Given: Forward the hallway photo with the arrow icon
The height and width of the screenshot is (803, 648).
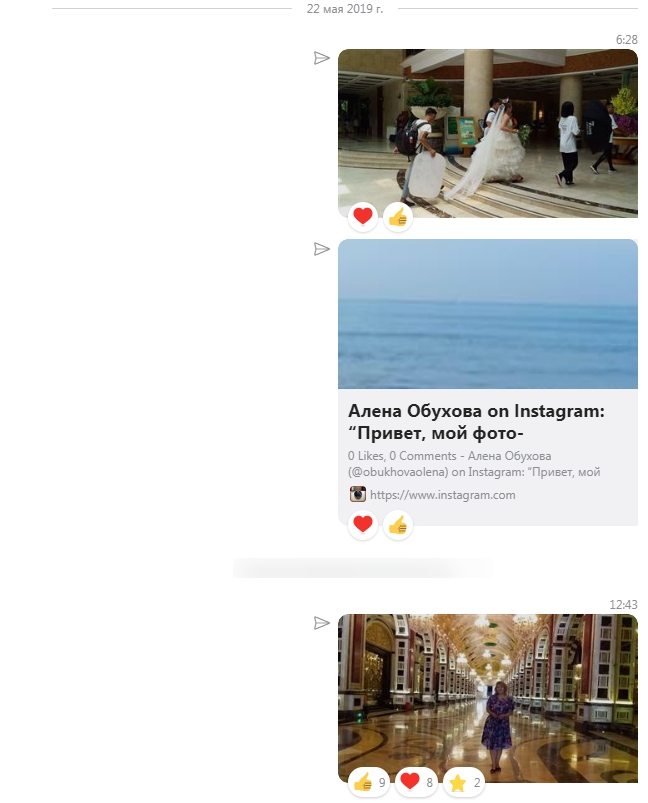Looking at the screenshot, I should 321,623.
